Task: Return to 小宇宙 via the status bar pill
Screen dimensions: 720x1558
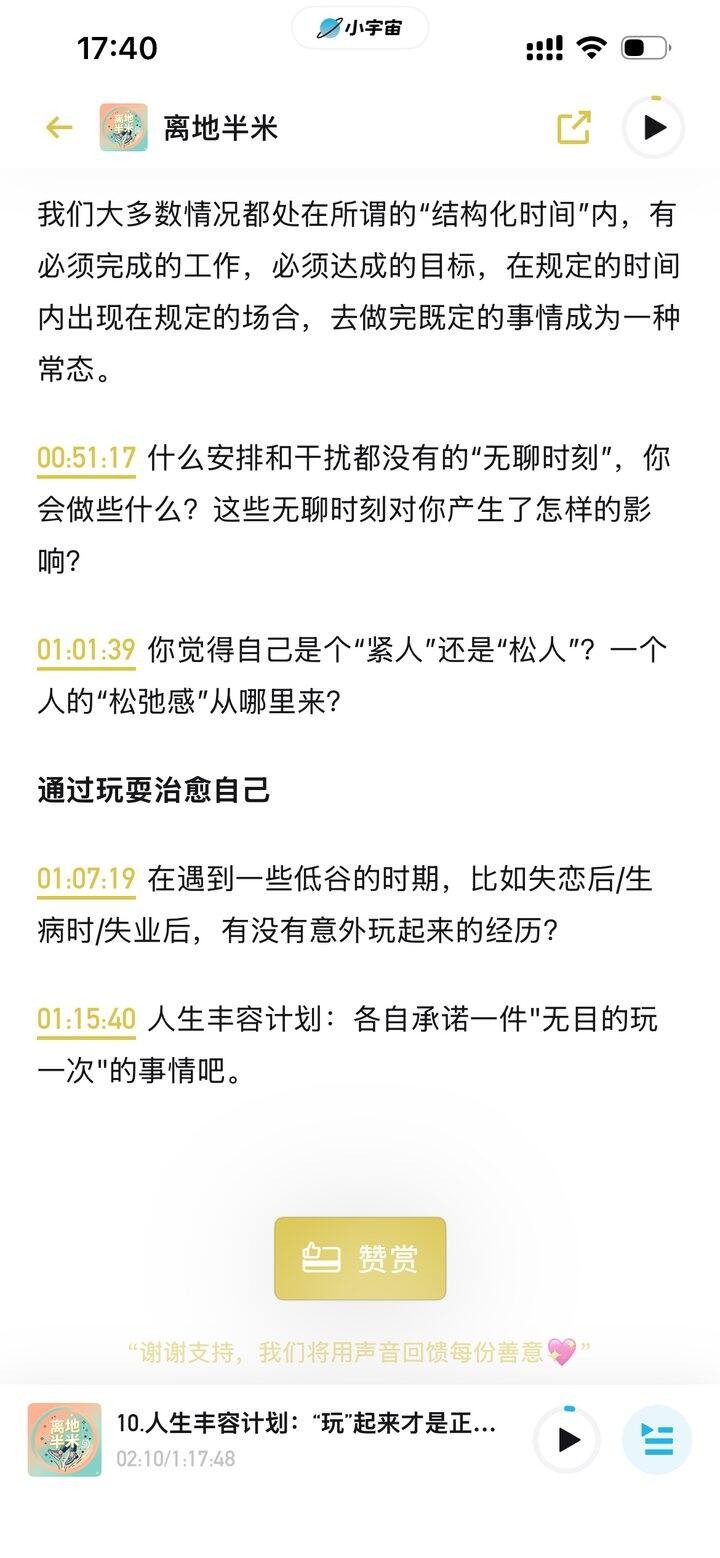Action: point(360,28)
